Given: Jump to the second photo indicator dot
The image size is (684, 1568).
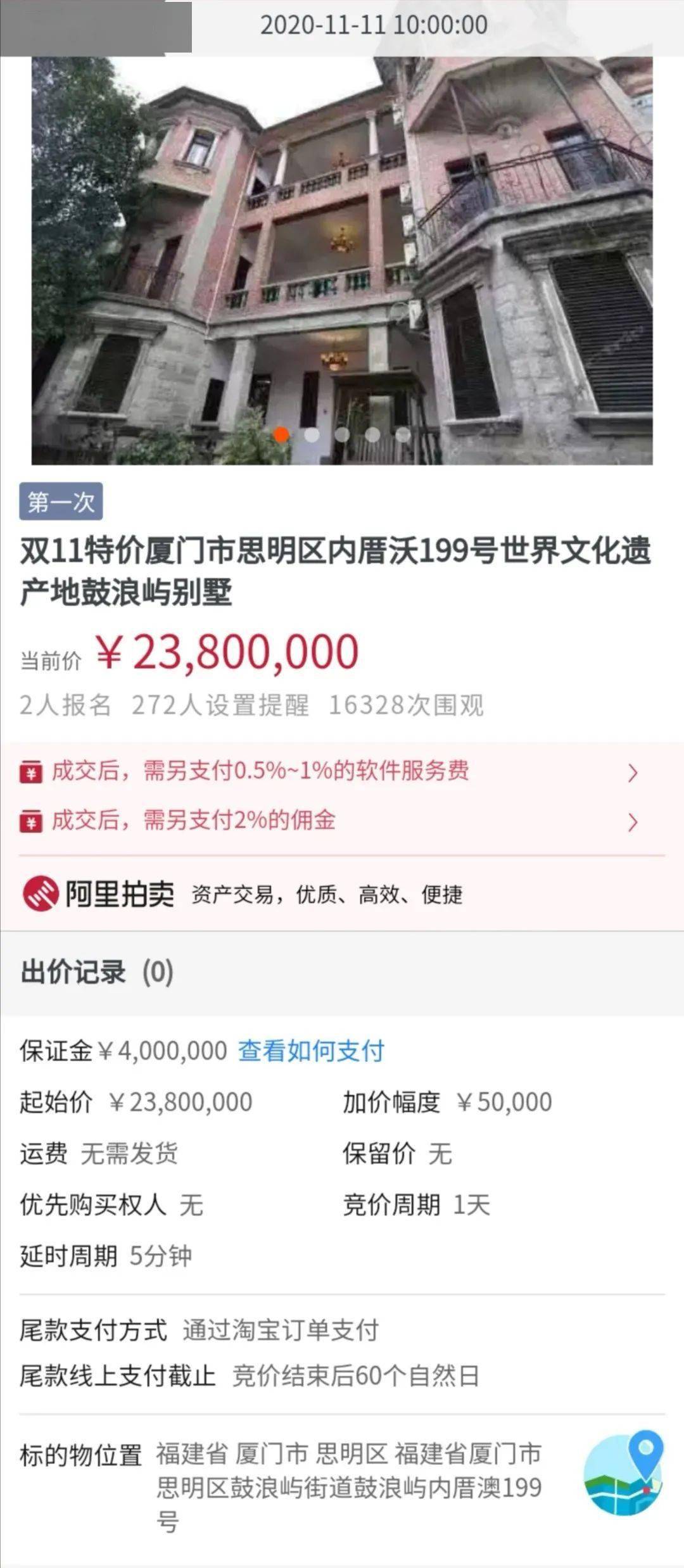Looking at the screenshot, I should (x=312, y=434).
